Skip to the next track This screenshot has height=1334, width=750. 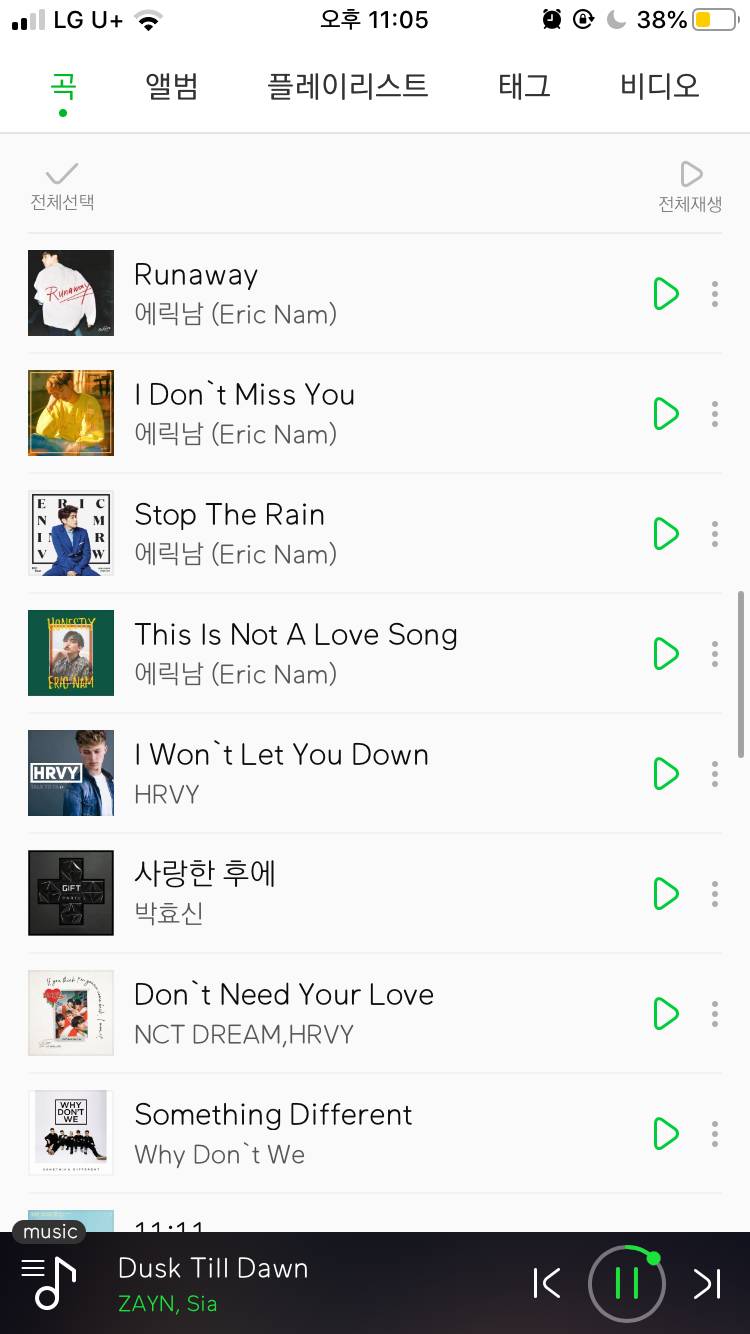[707, 1283]
